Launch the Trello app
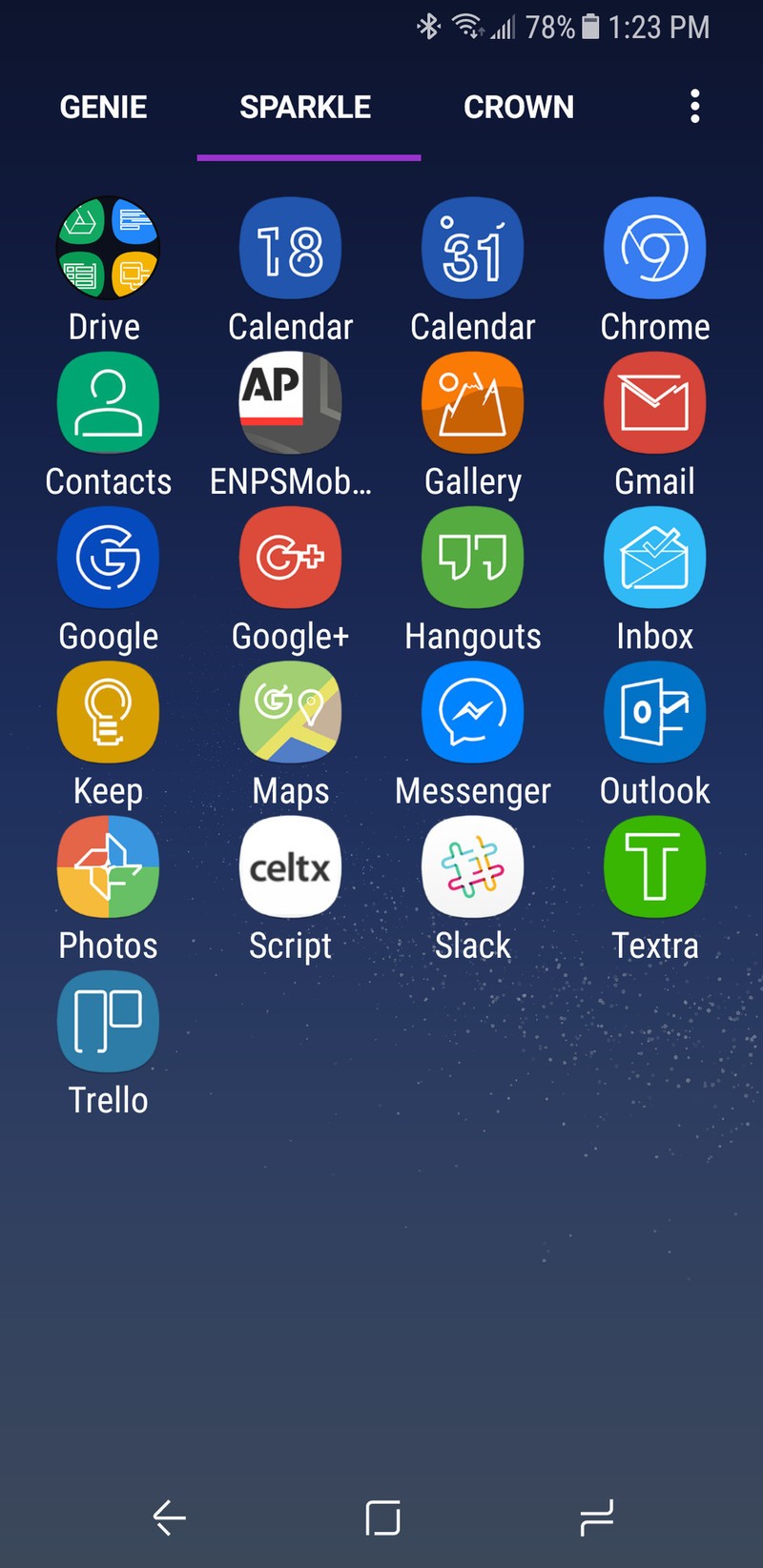 click(x=108, y=1022)
